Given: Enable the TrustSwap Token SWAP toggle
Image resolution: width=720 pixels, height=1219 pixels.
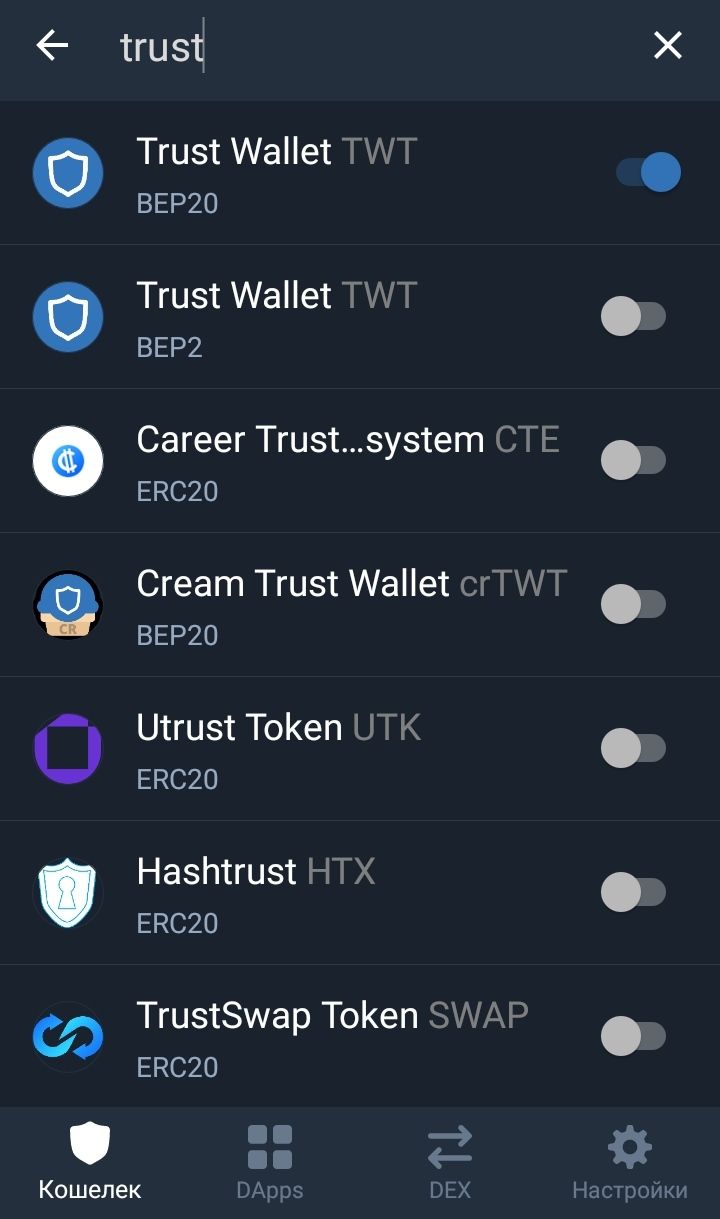Looking at the screenshot, I should pos(634,1037).
